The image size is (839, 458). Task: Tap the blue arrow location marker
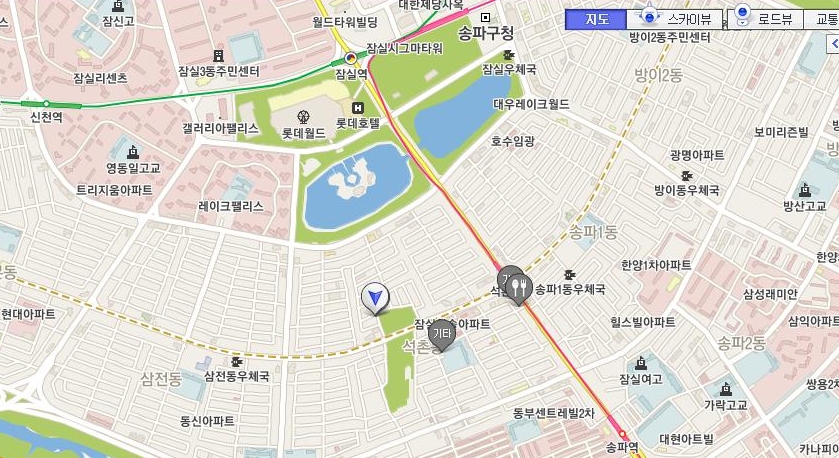click(375, 297)
